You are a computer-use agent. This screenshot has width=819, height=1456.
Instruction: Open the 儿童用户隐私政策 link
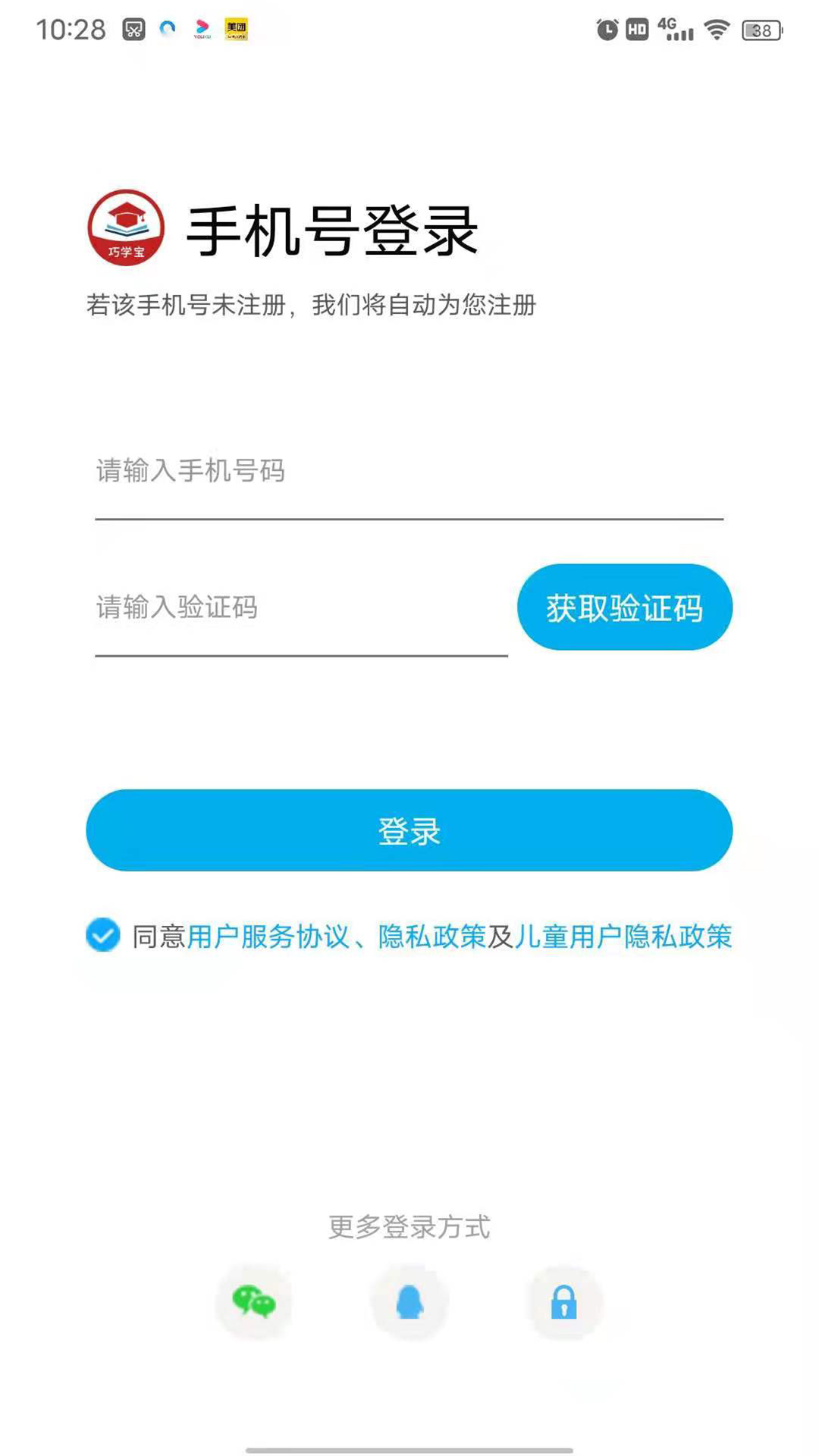click(623, 937)
